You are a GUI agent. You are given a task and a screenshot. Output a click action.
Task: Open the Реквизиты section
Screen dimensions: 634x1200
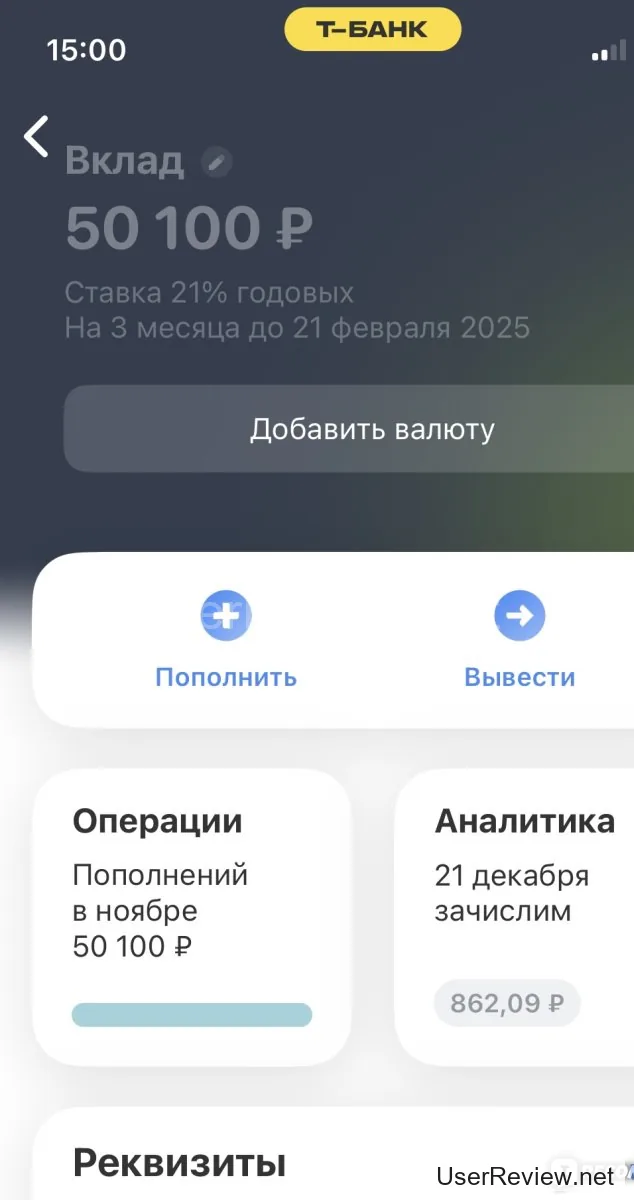(180, 1162)
